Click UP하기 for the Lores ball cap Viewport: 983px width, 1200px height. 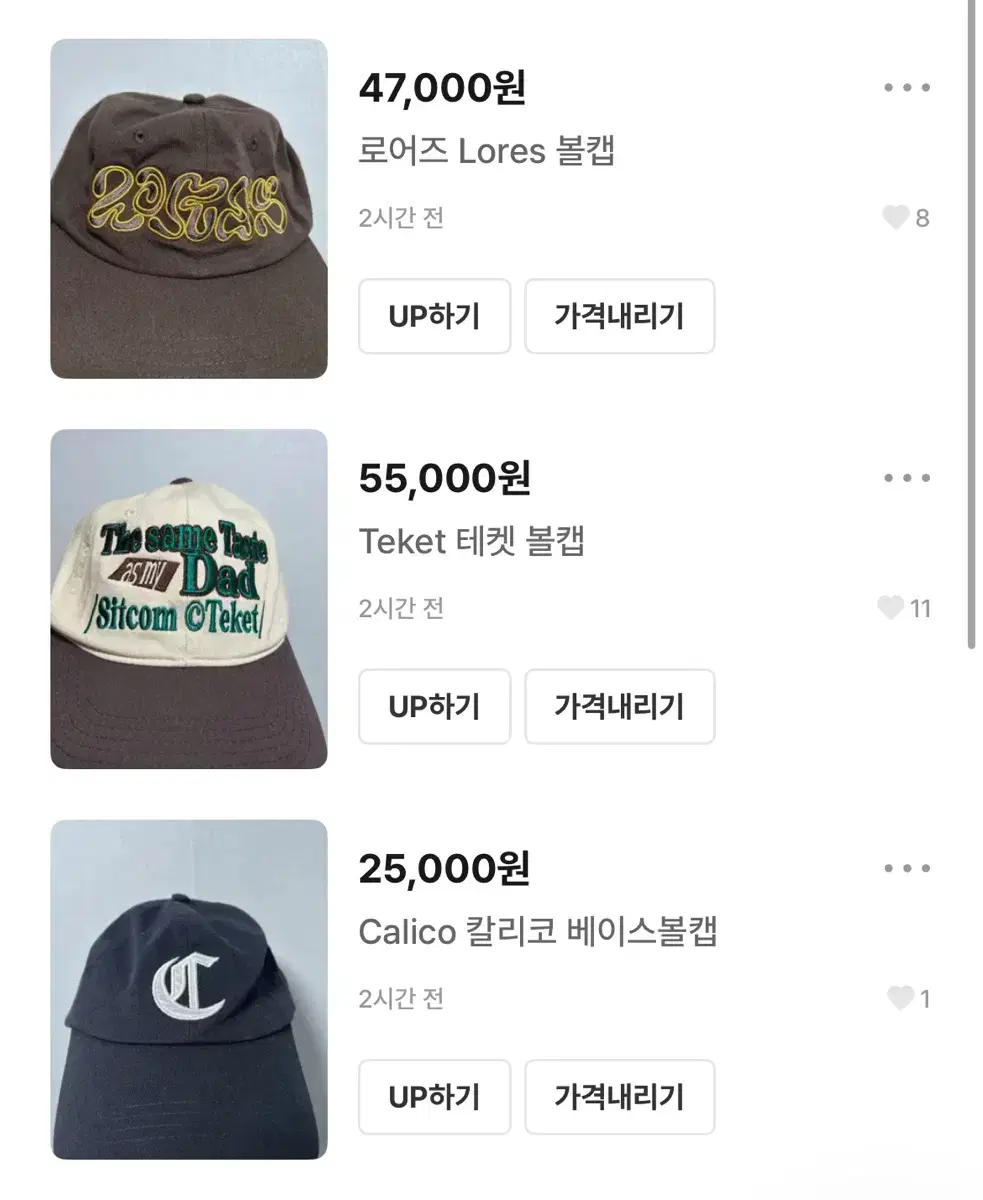point(434,317)
